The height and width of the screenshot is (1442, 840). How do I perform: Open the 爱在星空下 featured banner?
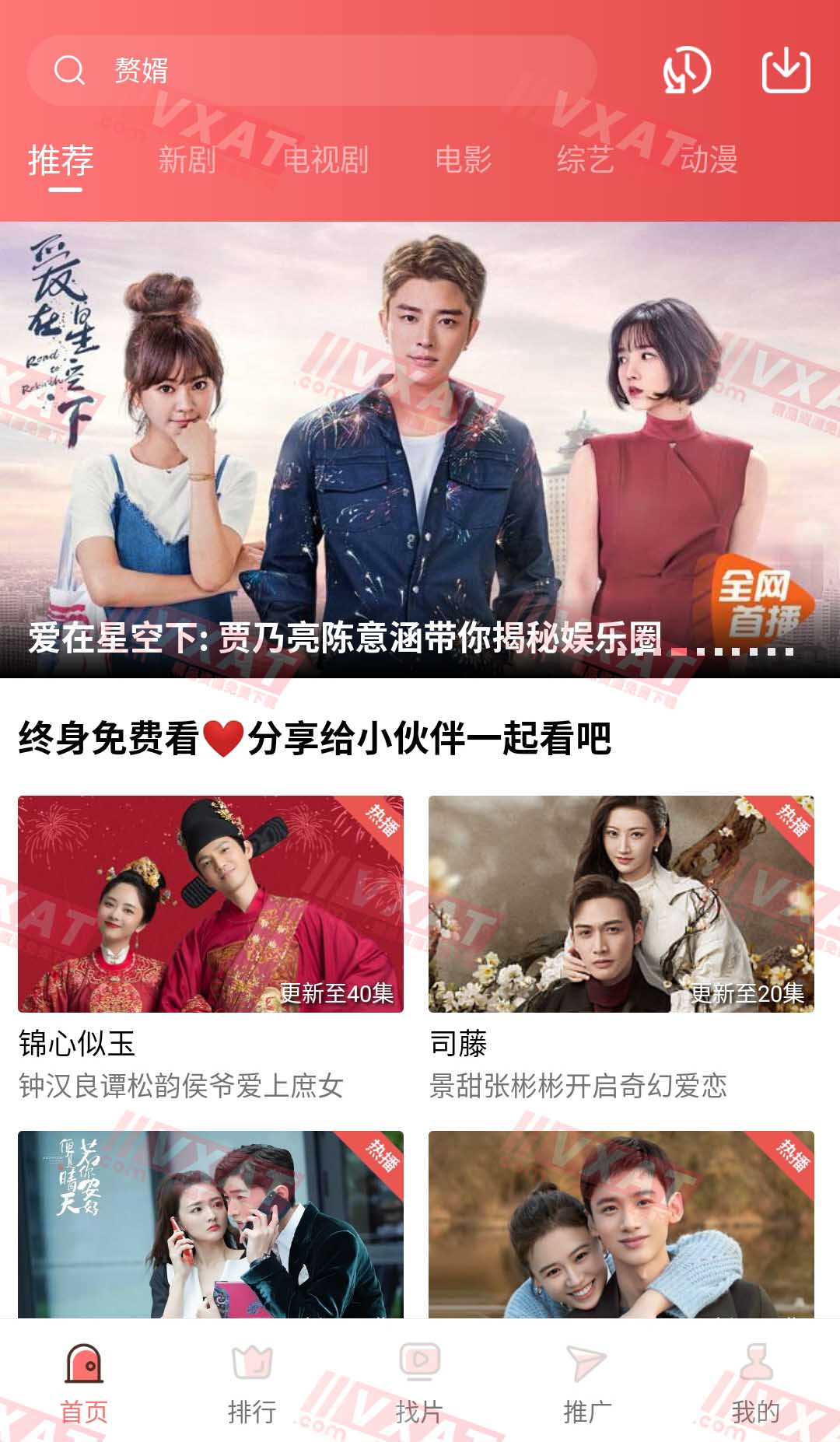coord(420,450)
